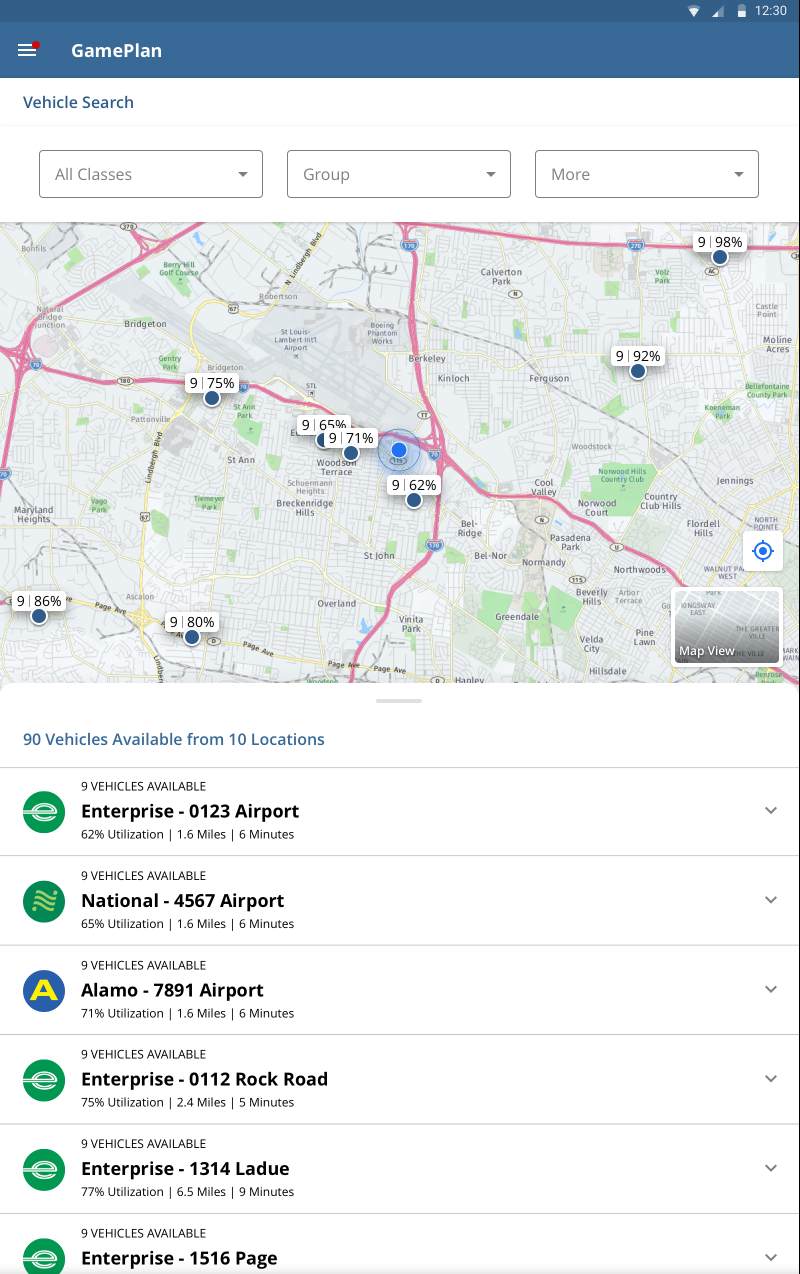Expand the Group dropdown filter
Screen dimensions: 800x1274
click(x=398, y=174)
